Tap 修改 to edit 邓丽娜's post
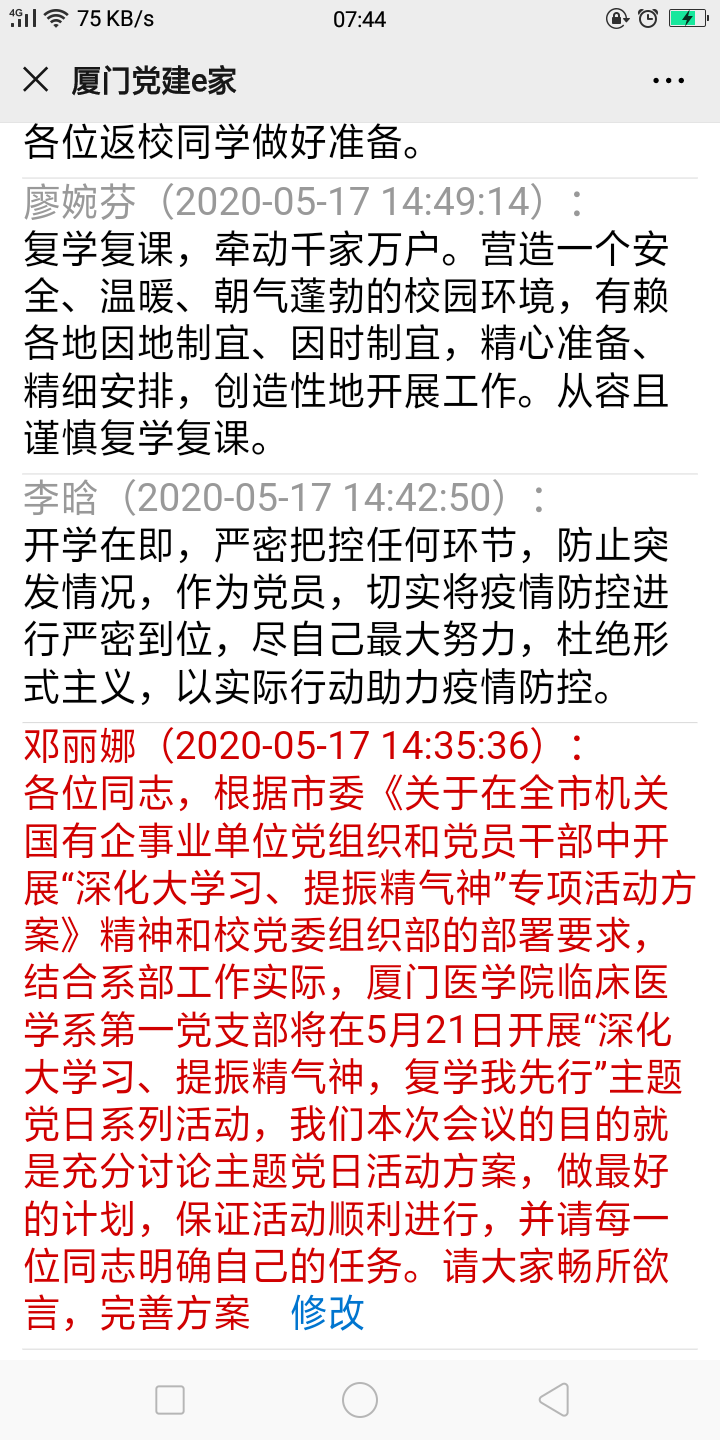The image size is (720, 1440). click(x=328, y=1313)
